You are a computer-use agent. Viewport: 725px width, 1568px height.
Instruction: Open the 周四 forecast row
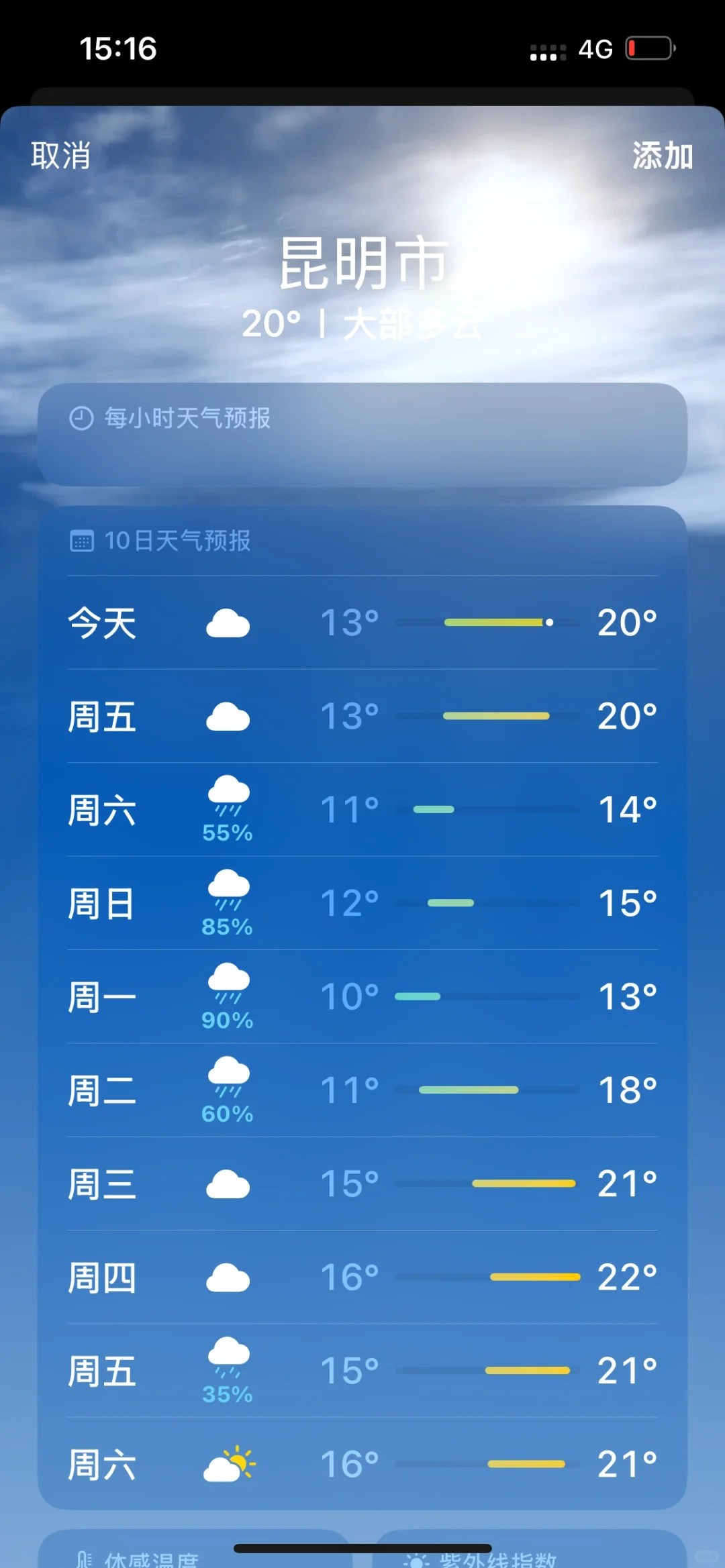(362, 1277)
